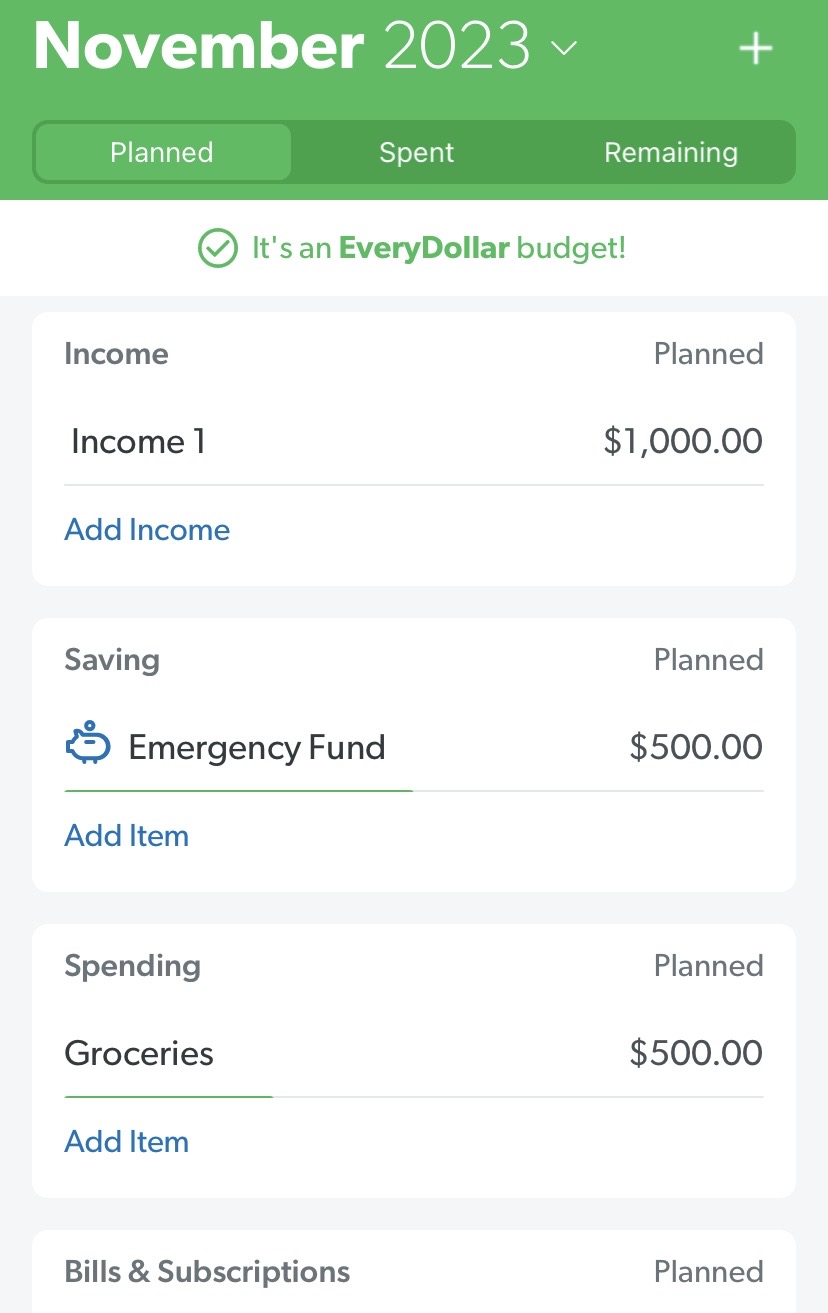Edit the $500.00 planned amount for Groceries
828x1313 pixels.
[696, 1052]
